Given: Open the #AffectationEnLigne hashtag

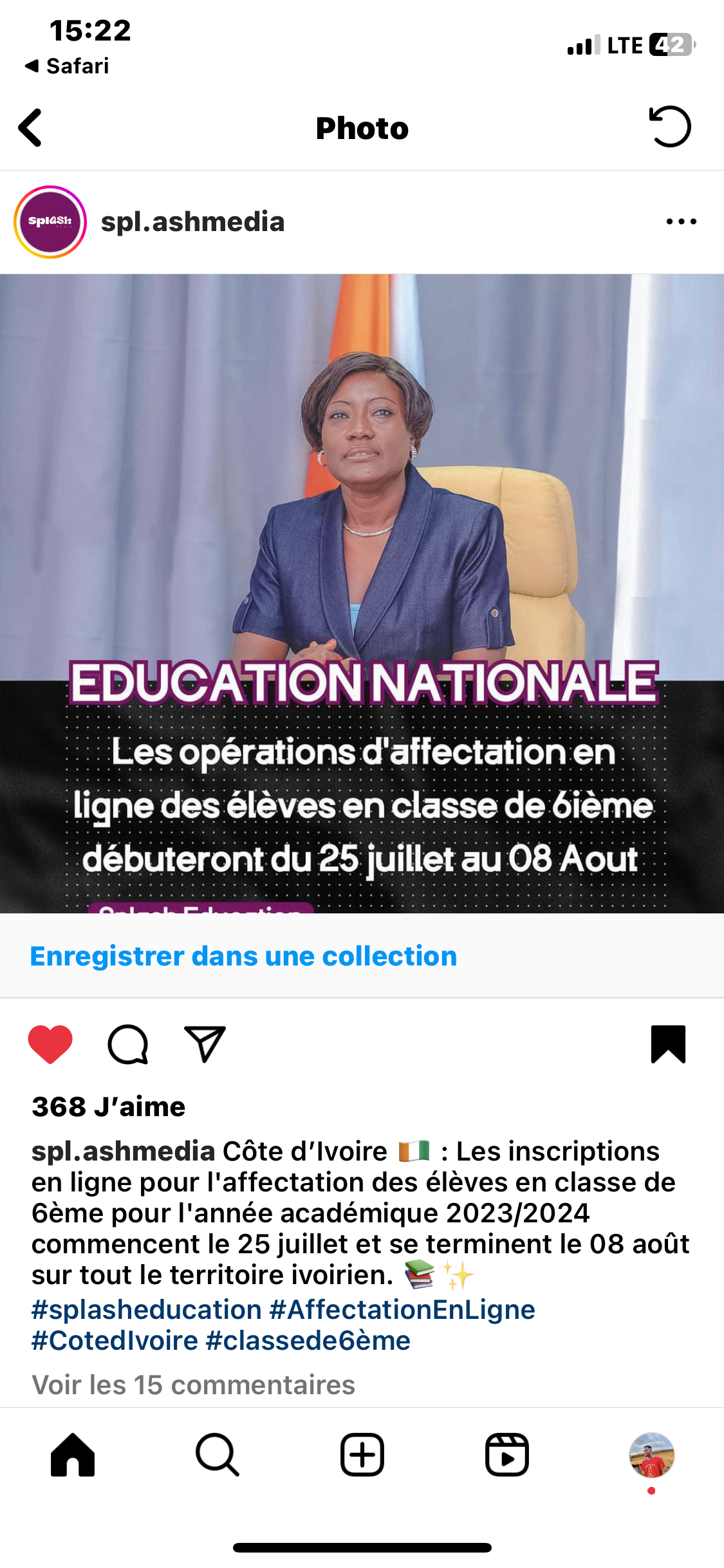Looking at the screenshot, I should (x=402, y=1310).
